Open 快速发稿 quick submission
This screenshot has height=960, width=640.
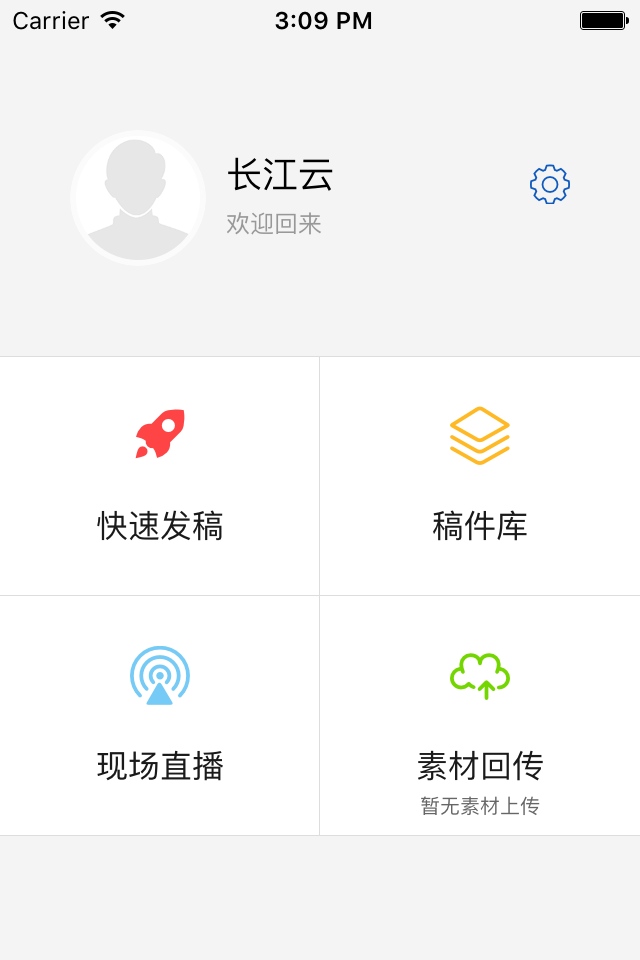click(x=160, y=476)
